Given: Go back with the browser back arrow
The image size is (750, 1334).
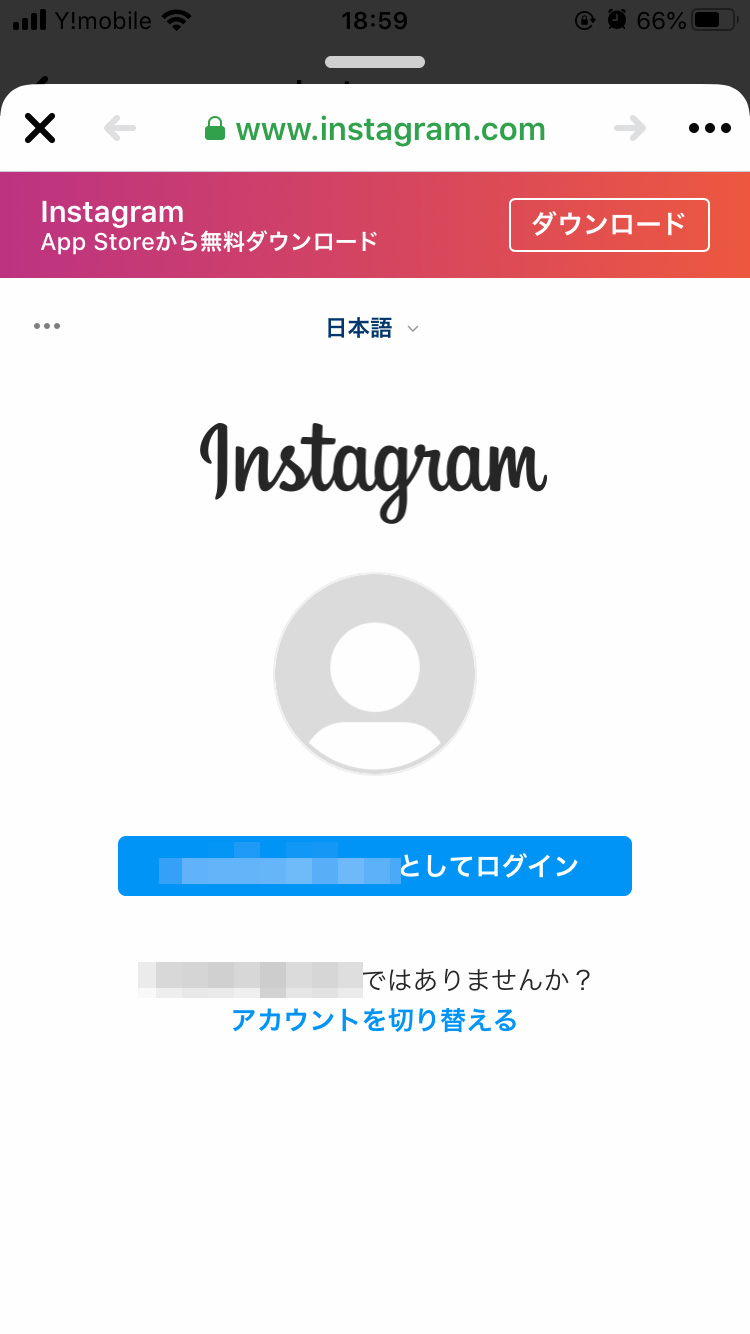Looking at the screenshot, I should pyautogui.click(x=120, y=128).
